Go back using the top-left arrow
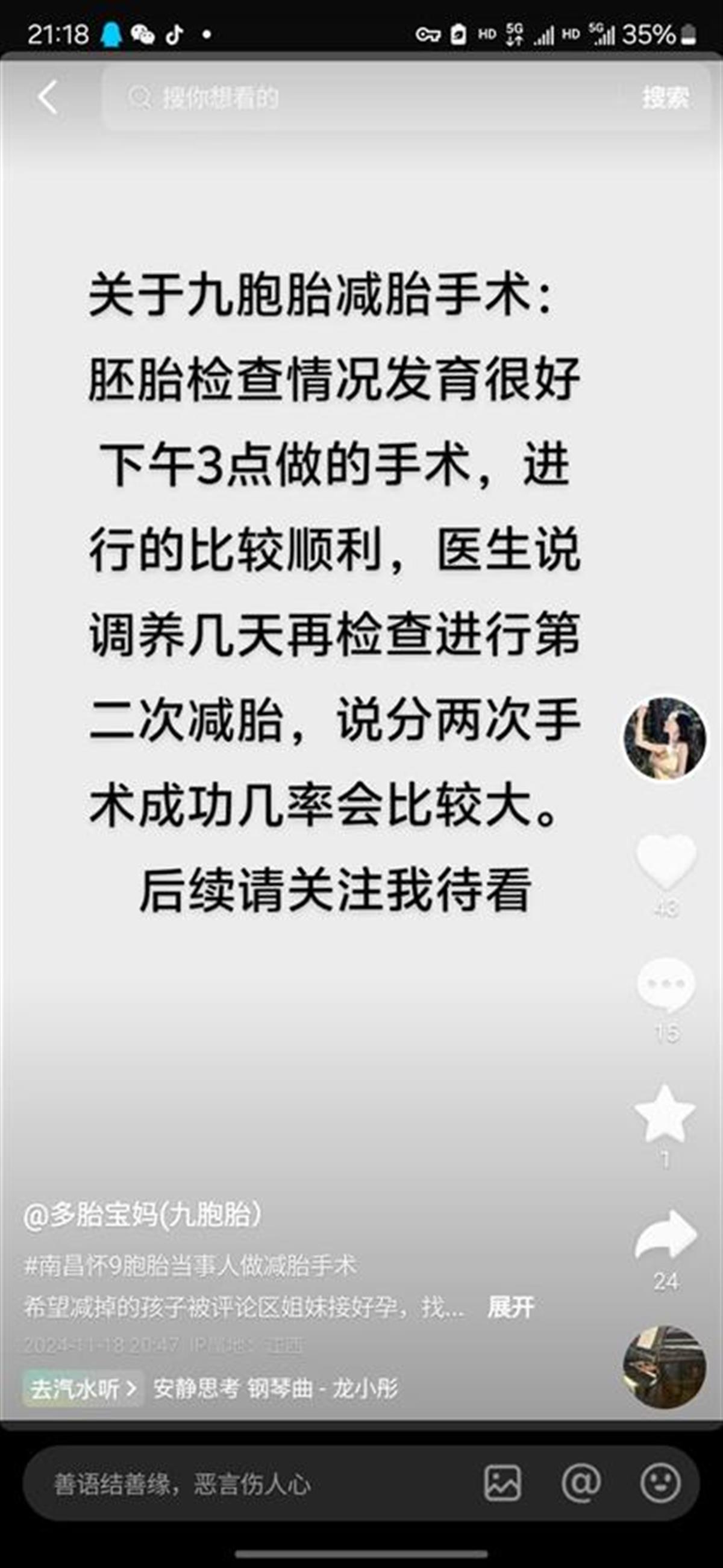723x1568 pixels. point(48,97)
